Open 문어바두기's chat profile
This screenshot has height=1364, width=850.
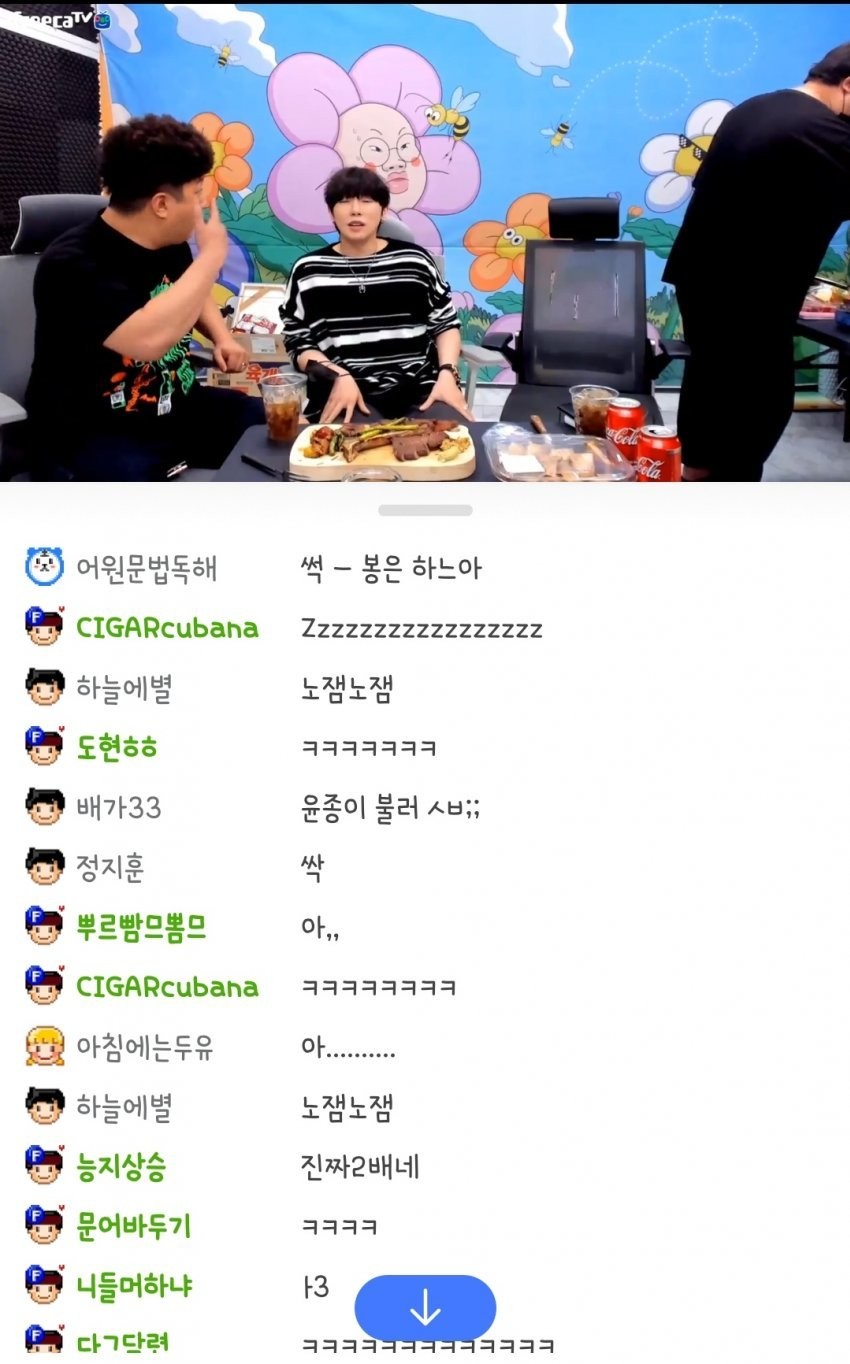click(133, 1226)
